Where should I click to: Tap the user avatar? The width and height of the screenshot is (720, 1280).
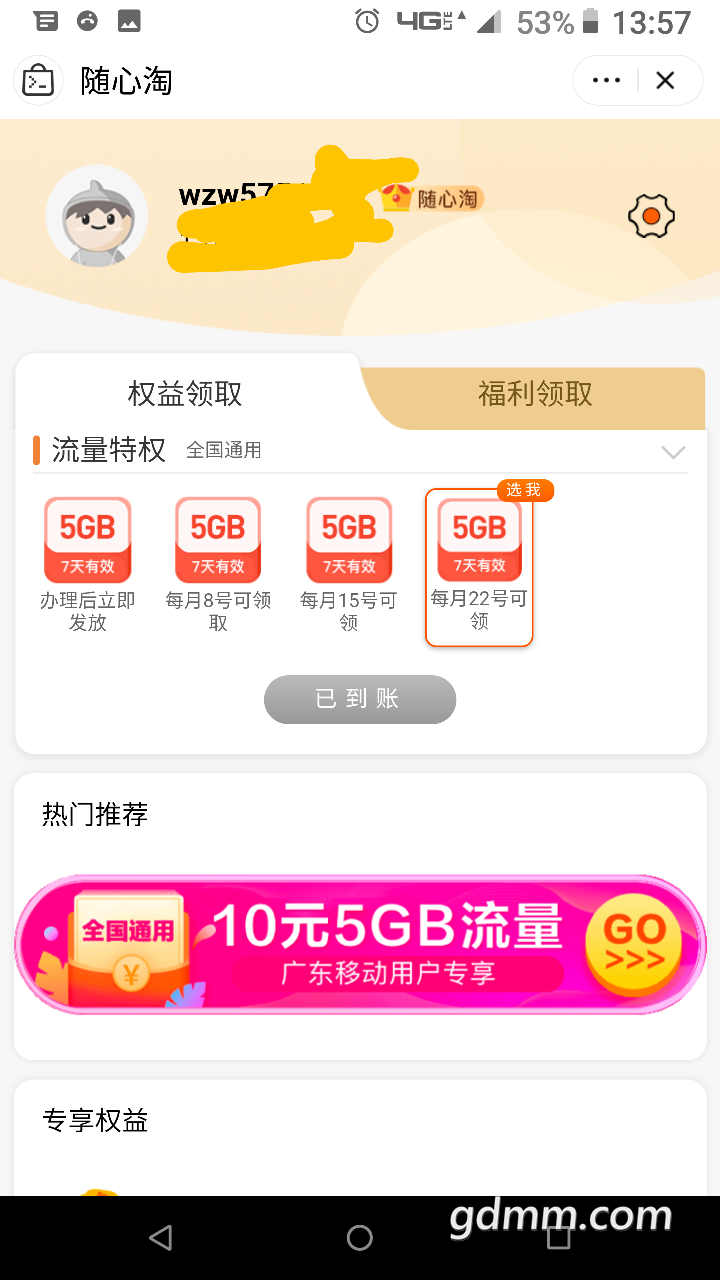(x=97, y=216)
